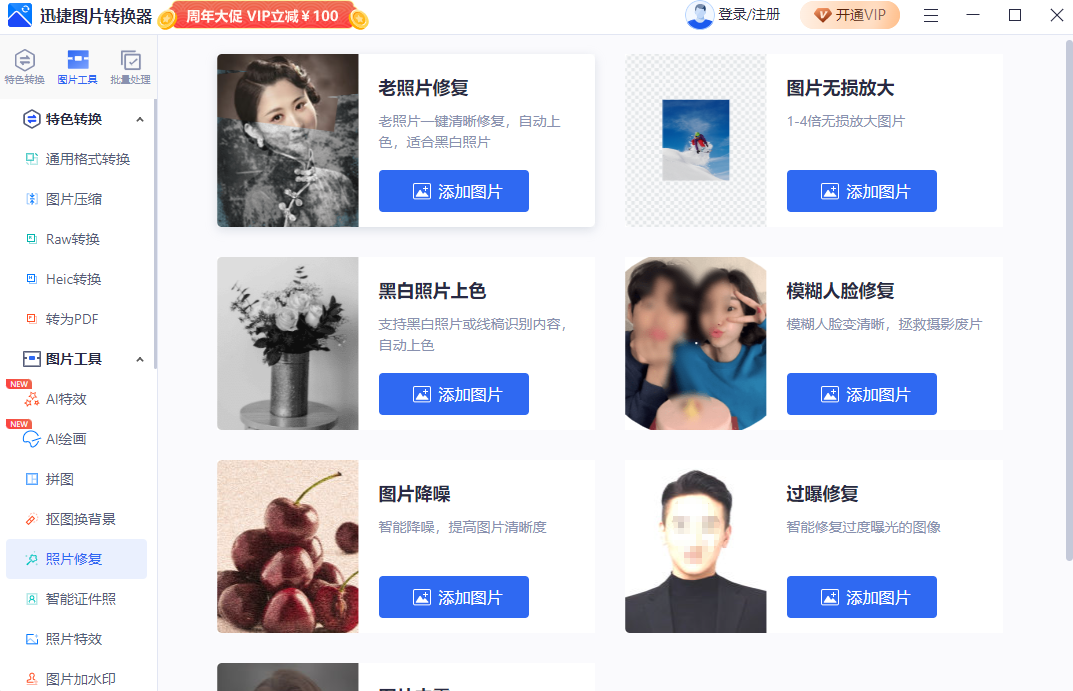Switch to the 批量处理 top tab
Image resolution: width=1073 pixels, height=691 pixels.
click(130, 67)
